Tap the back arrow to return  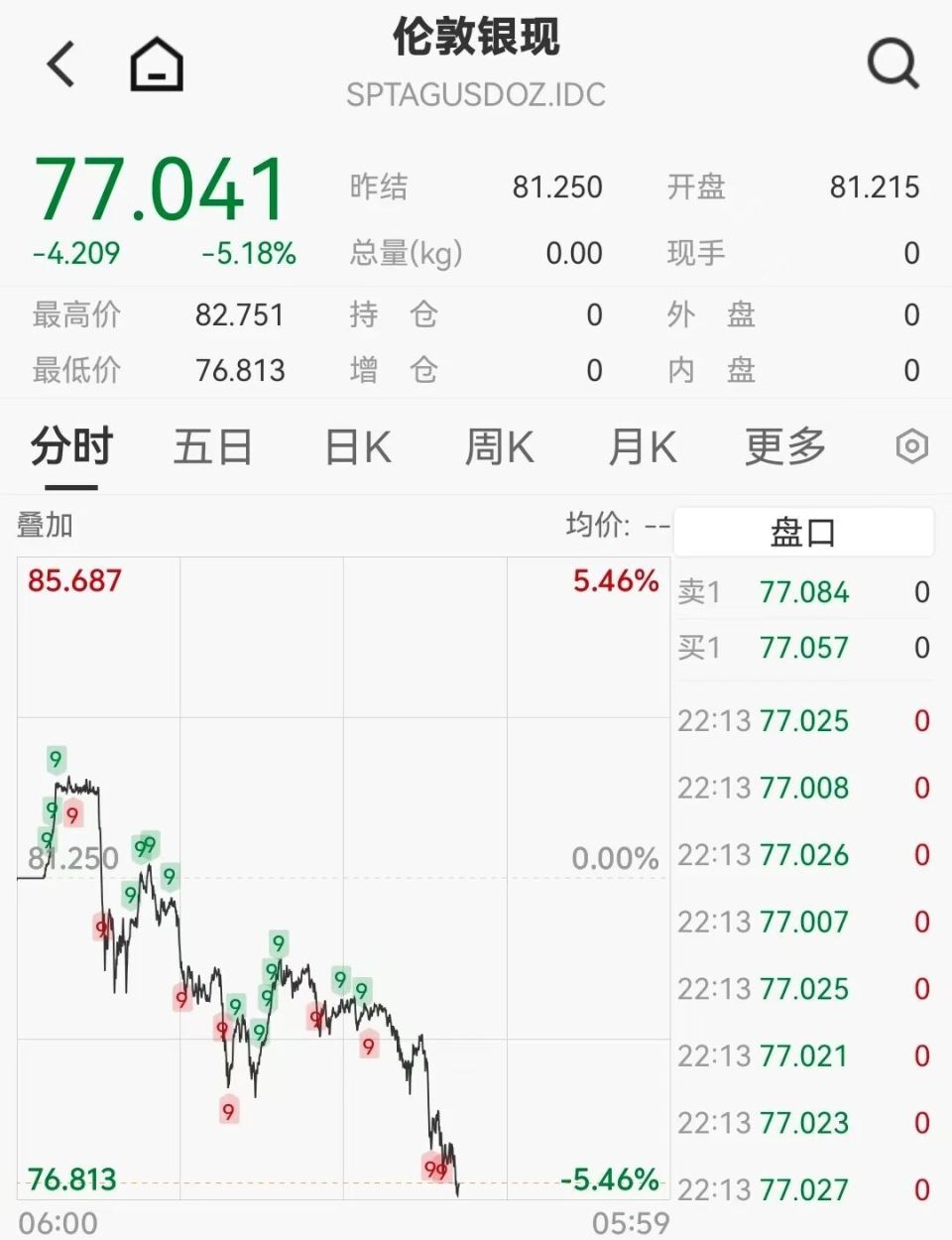point(59,62)
